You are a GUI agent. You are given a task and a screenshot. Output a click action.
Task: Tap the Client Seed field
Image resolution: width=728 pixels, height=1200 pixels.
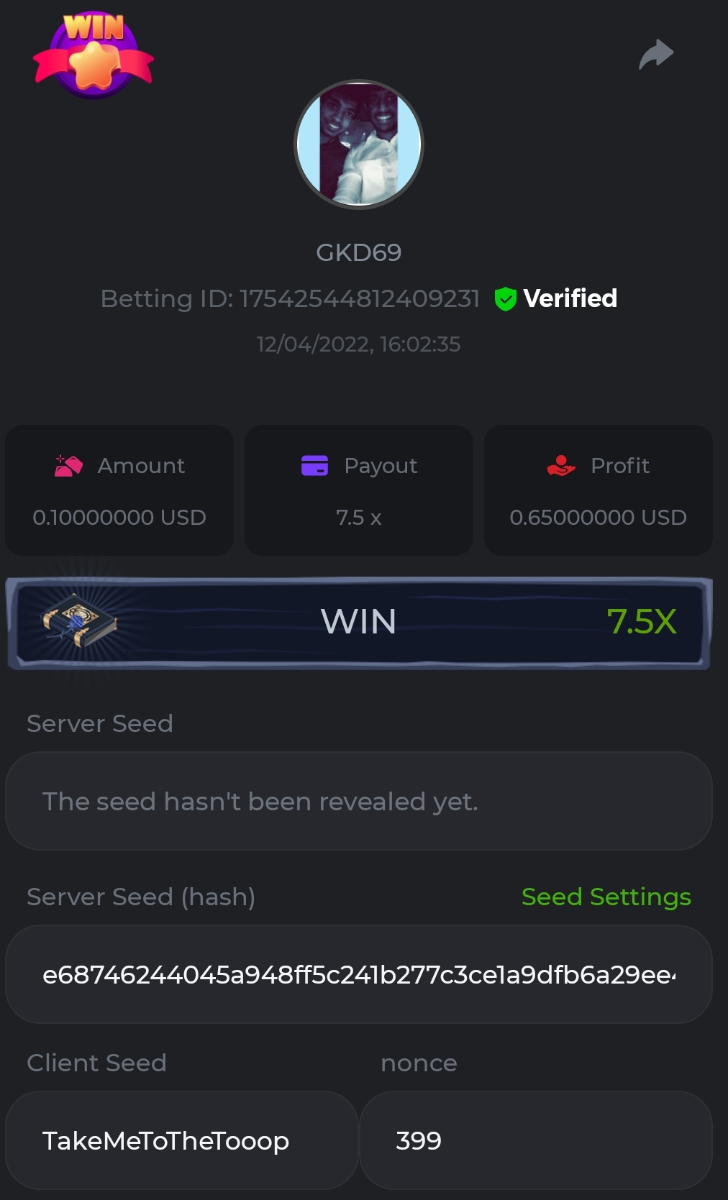click(181, 1140)
